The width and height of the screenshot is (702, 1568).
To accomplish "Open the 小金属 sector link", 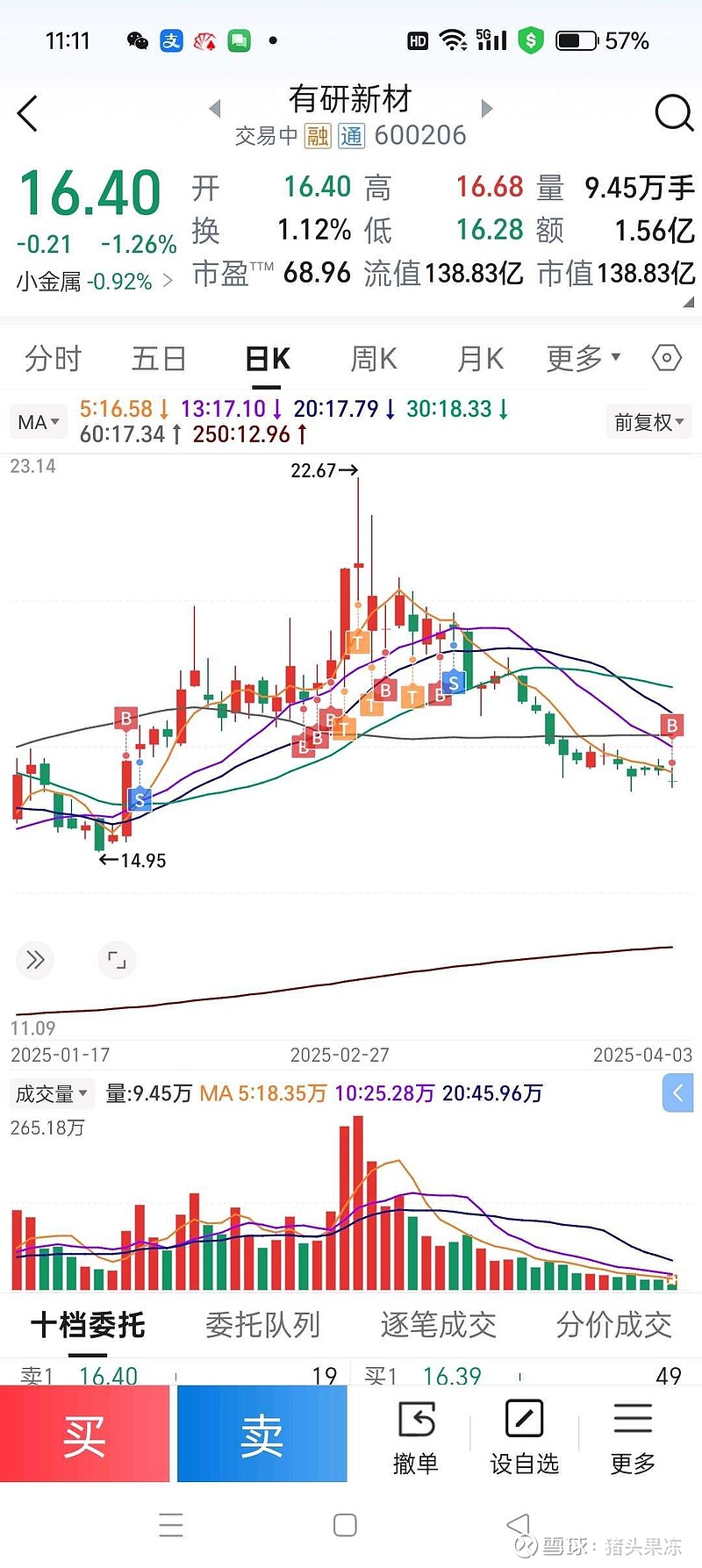I will 94,282.
